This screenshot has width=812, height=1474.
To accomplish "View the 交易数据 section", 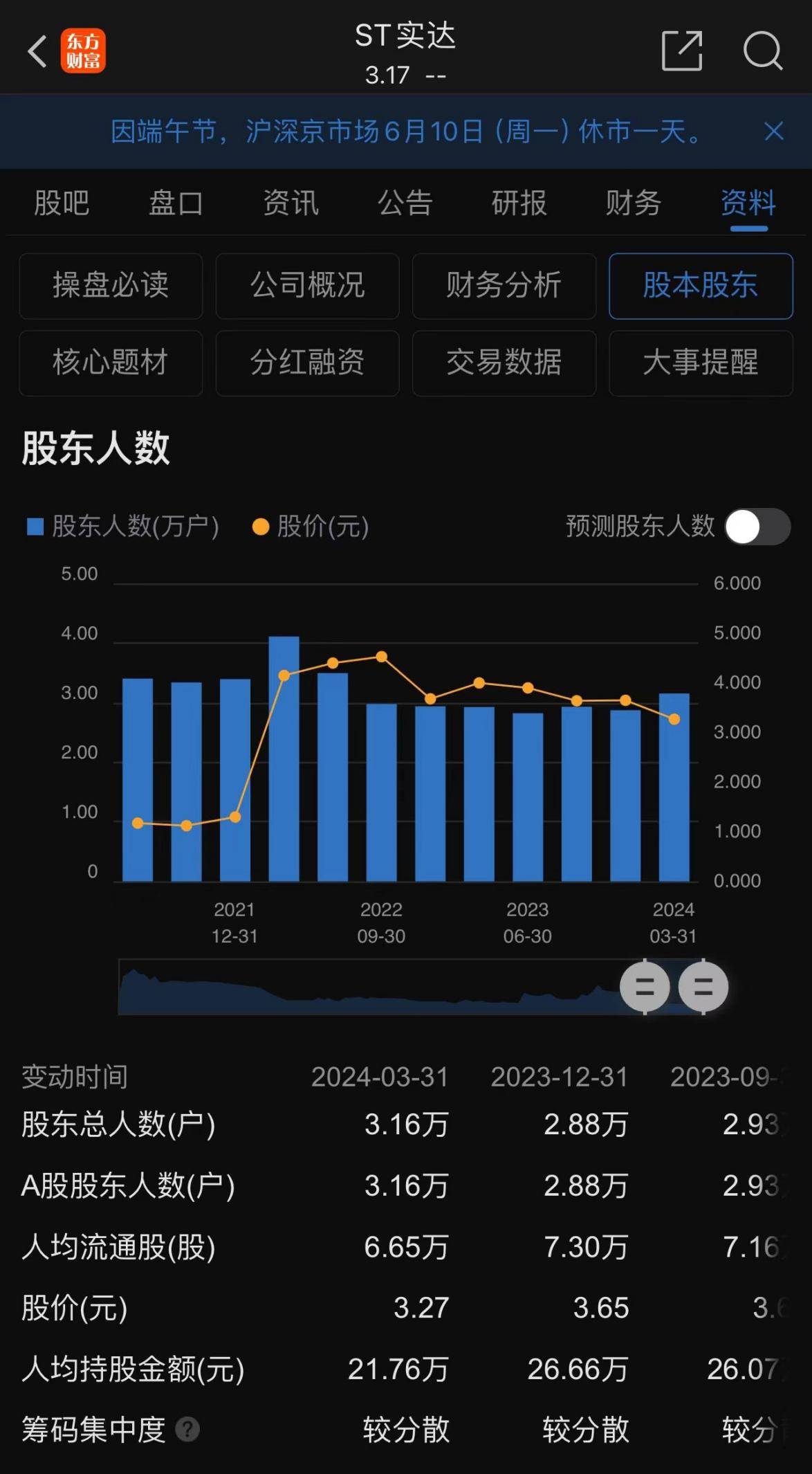I will [504, 363].
